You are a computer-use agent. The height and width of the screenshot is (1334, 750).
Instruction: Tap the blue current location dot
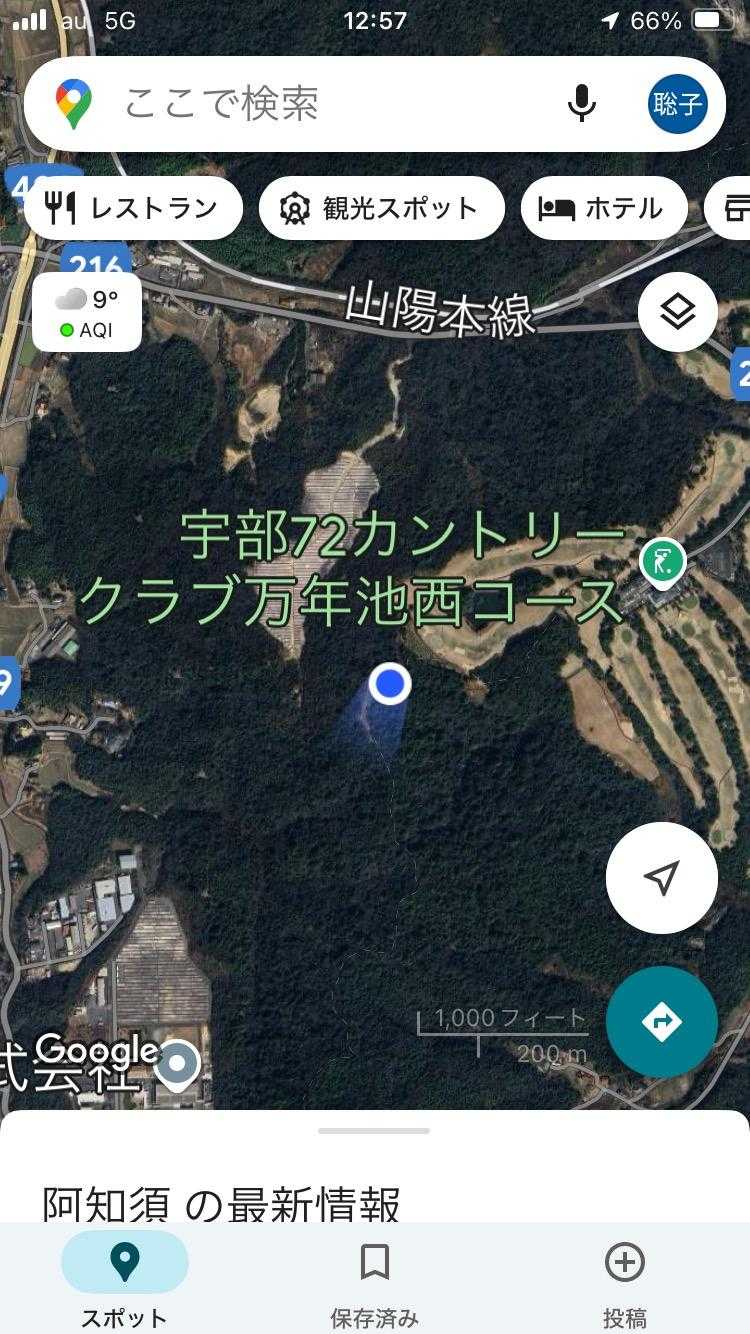point(390,684)
